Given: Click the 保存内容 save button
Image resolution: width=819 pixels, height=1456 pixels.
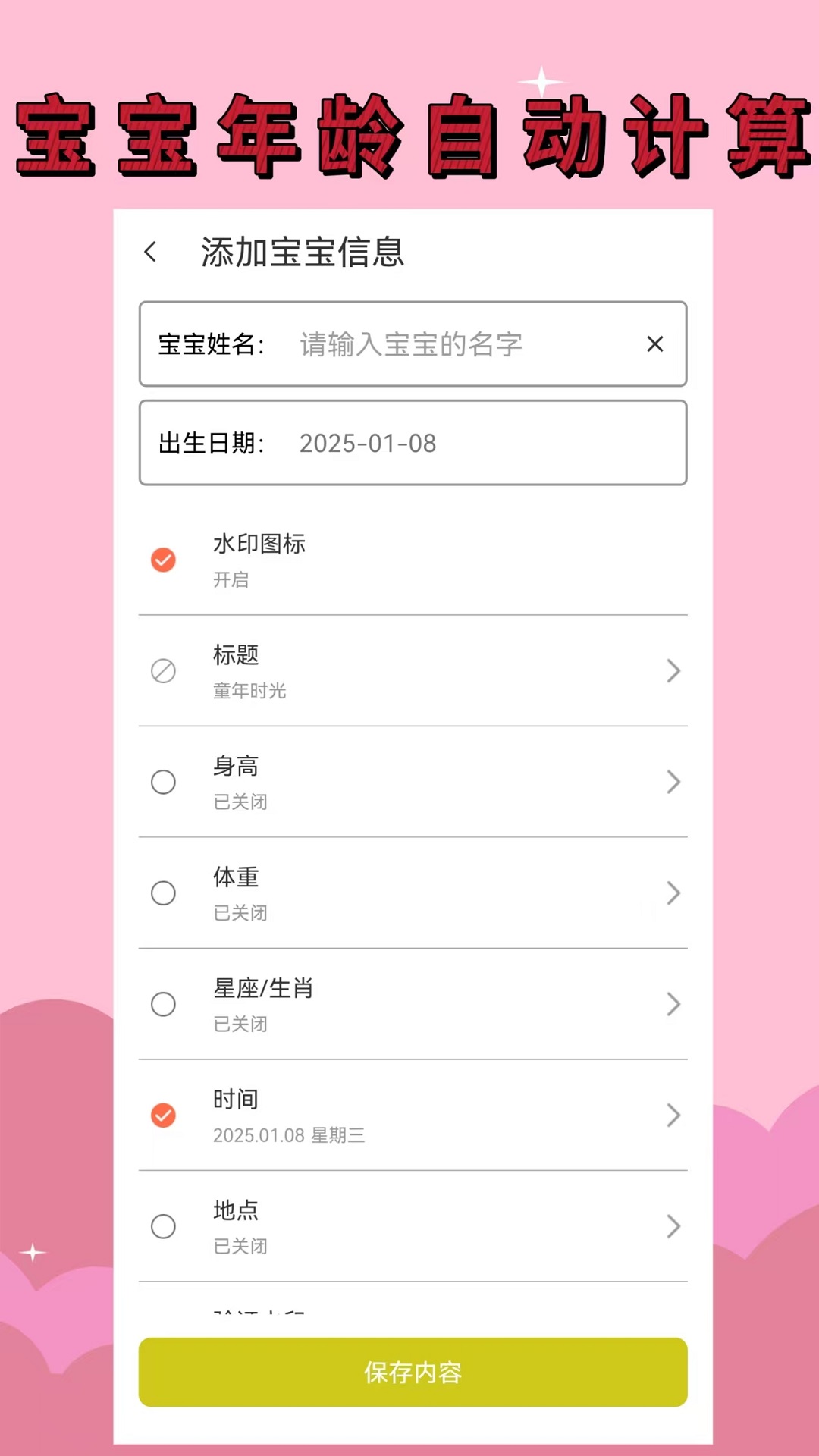Looking at the screenshot, I should 412,1373.
